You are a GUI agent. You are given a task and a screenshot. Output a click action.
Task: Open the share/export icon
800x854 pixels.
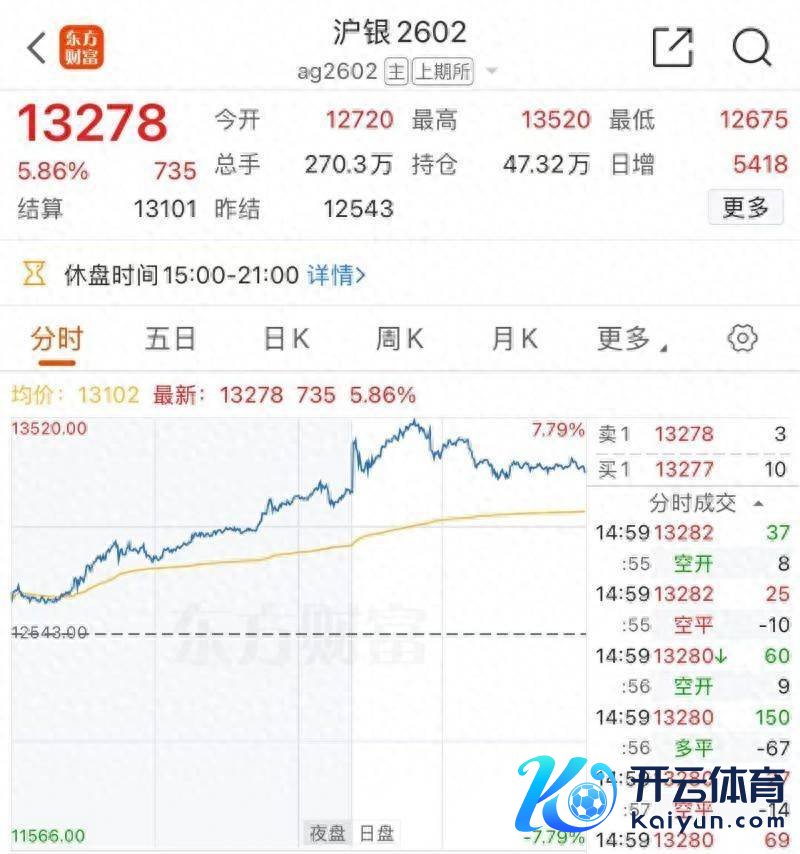pyautogui.click(x=672, y=46)
